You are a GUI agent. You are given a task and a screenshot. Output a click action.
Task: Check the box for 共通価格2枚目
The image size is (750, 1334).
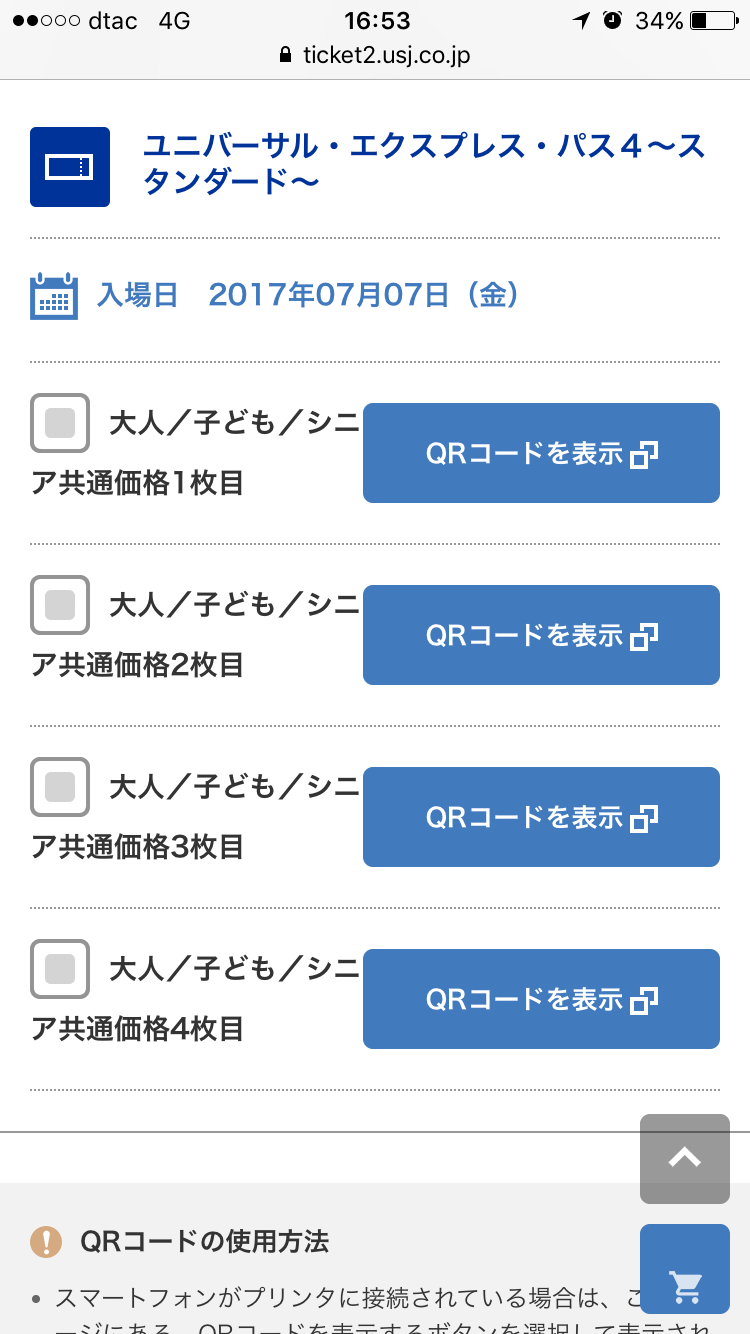60,605
